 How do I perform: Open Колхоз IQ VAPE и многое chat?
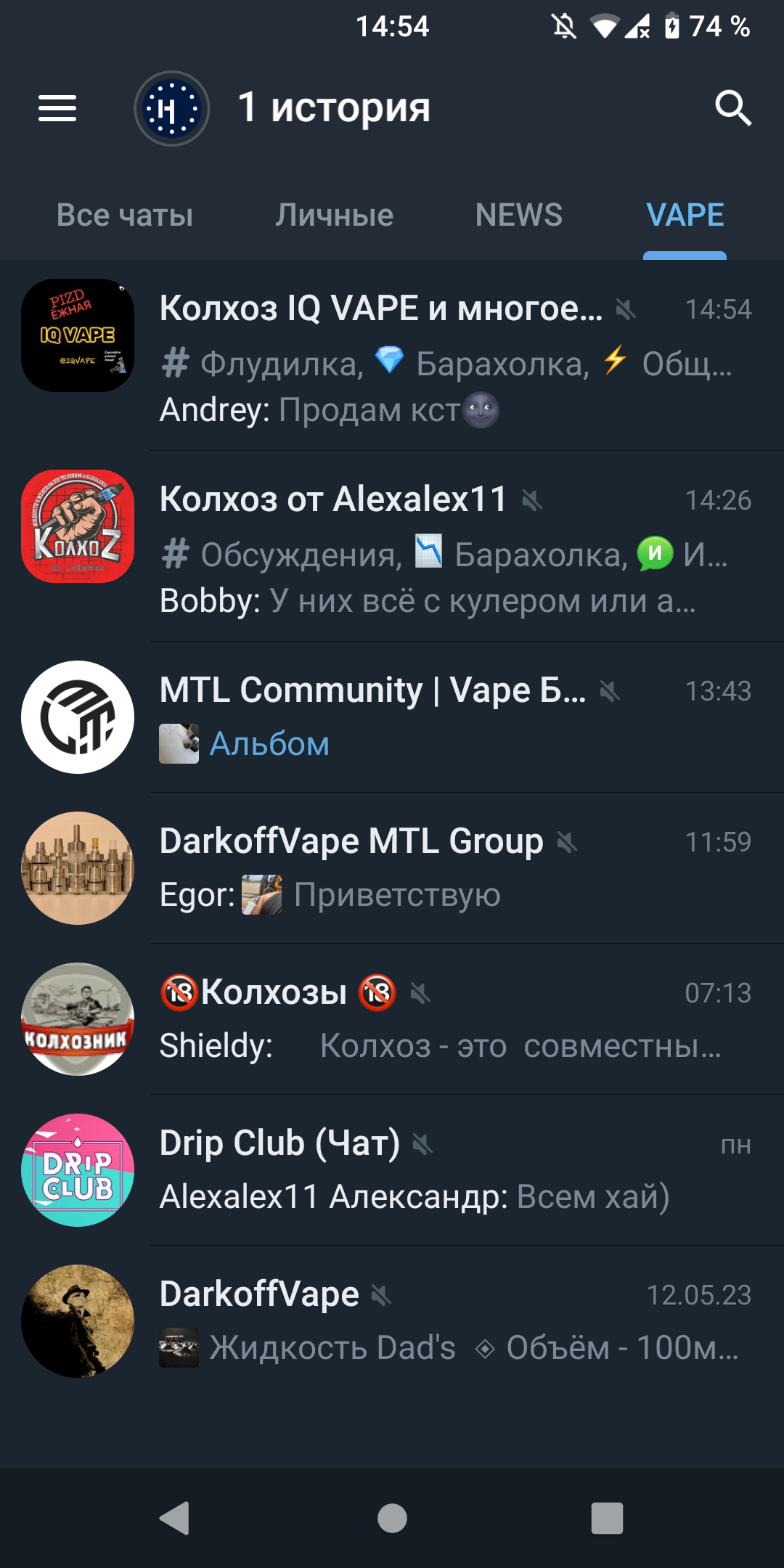pyautogui.click(x=392, y=356)
